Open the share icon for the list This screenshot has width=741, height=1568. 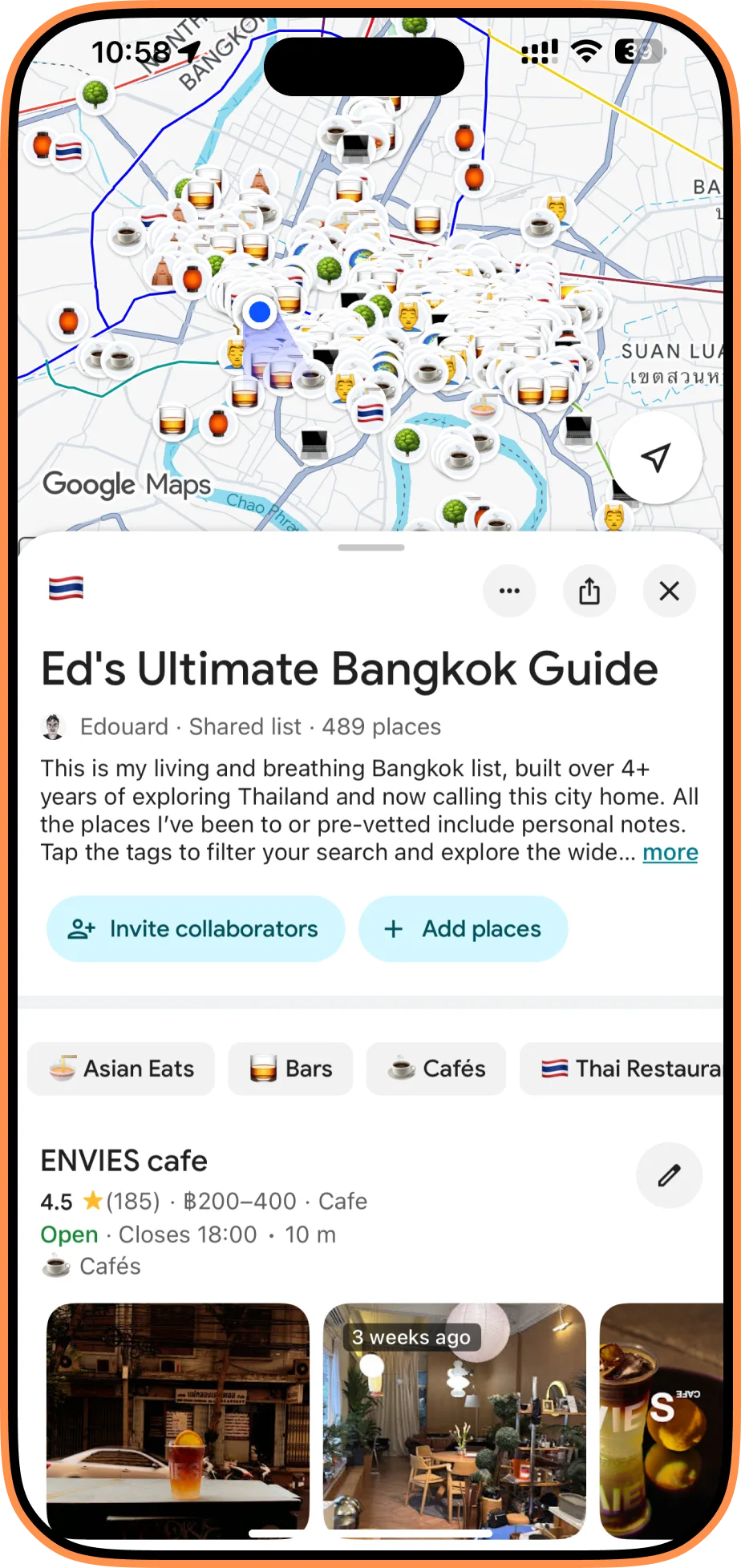point(590,591)
